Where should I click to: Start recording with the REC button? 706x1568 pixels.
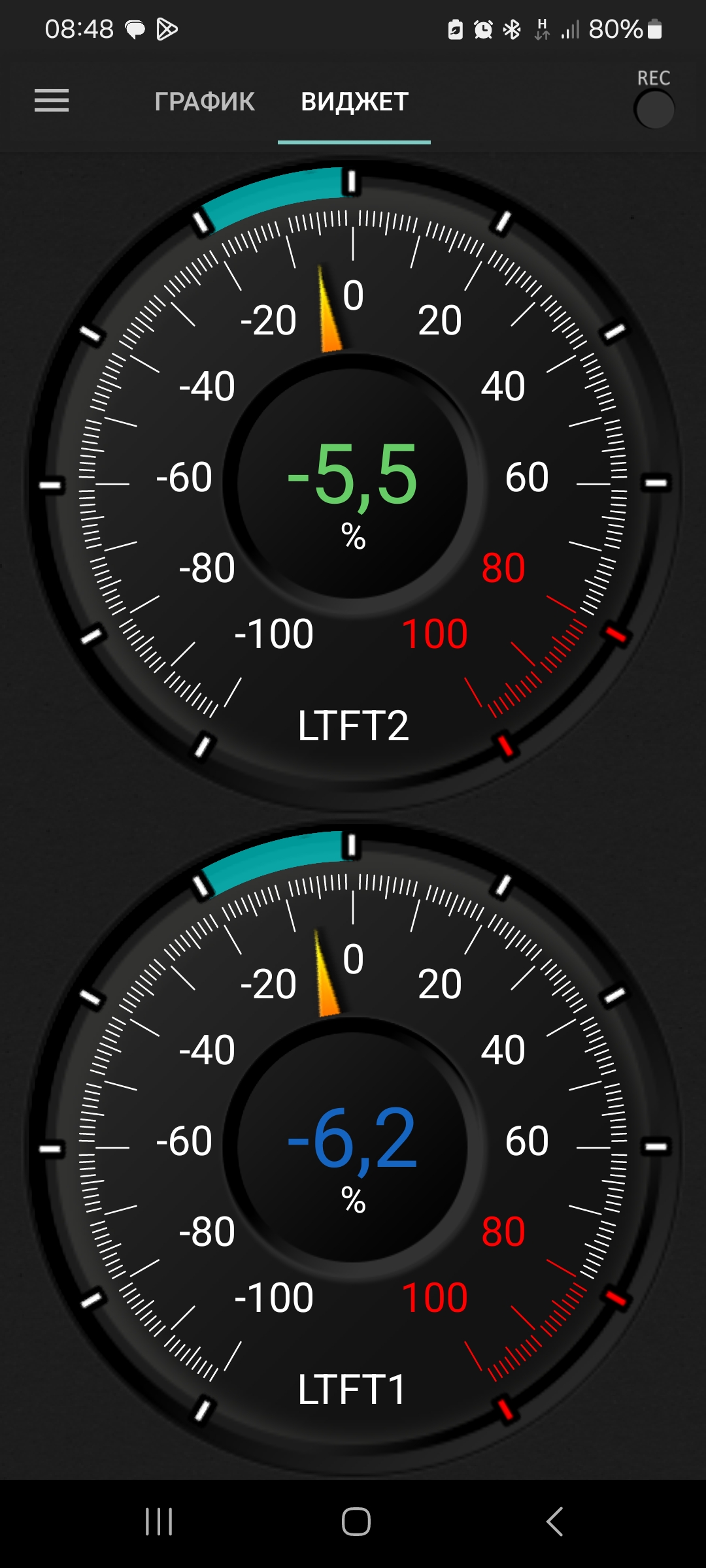point(654,109)
